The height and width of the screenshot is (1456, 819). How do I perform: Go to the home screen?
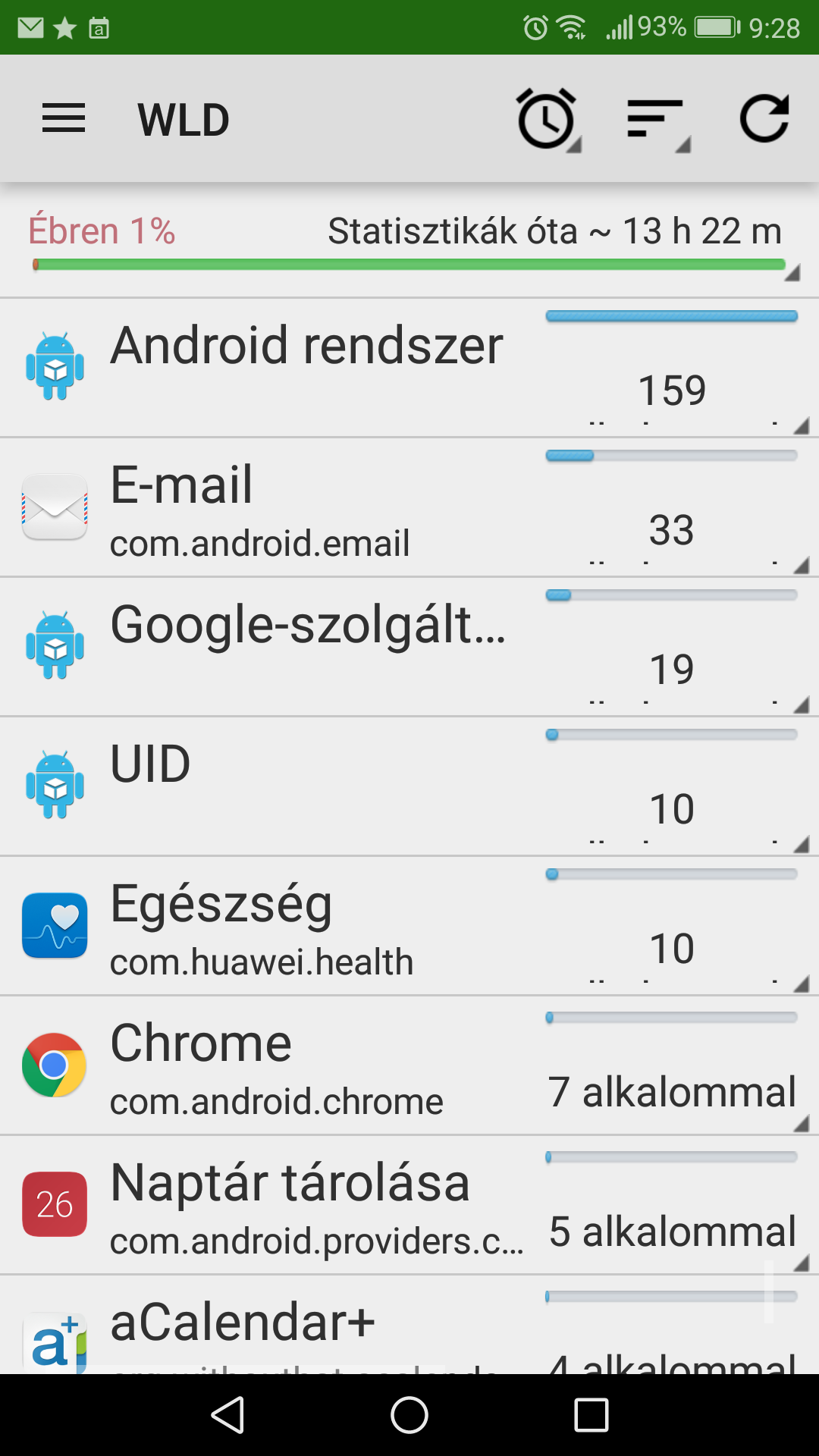[x=409, y=1415]
